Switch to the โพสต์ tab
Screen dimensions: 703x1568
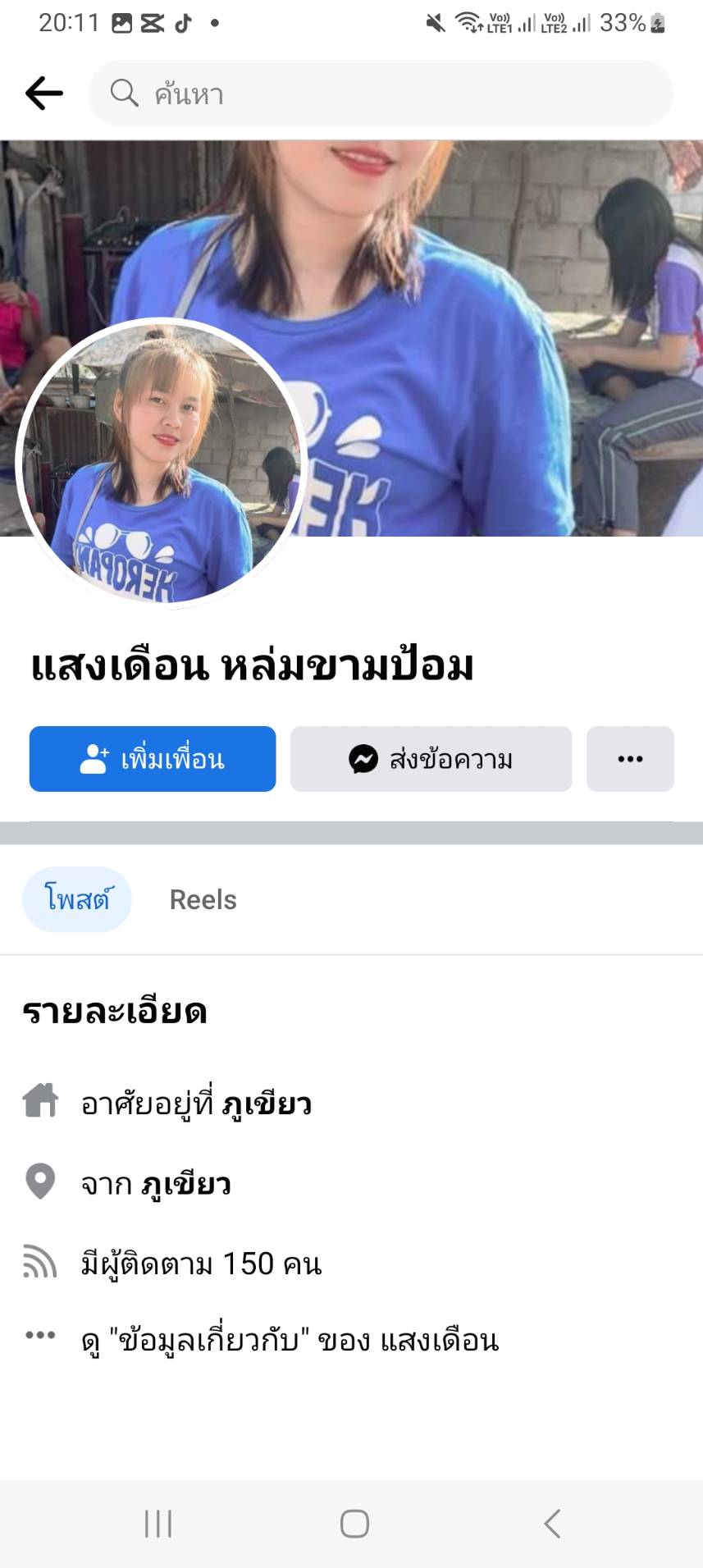[x=77, y=899]
